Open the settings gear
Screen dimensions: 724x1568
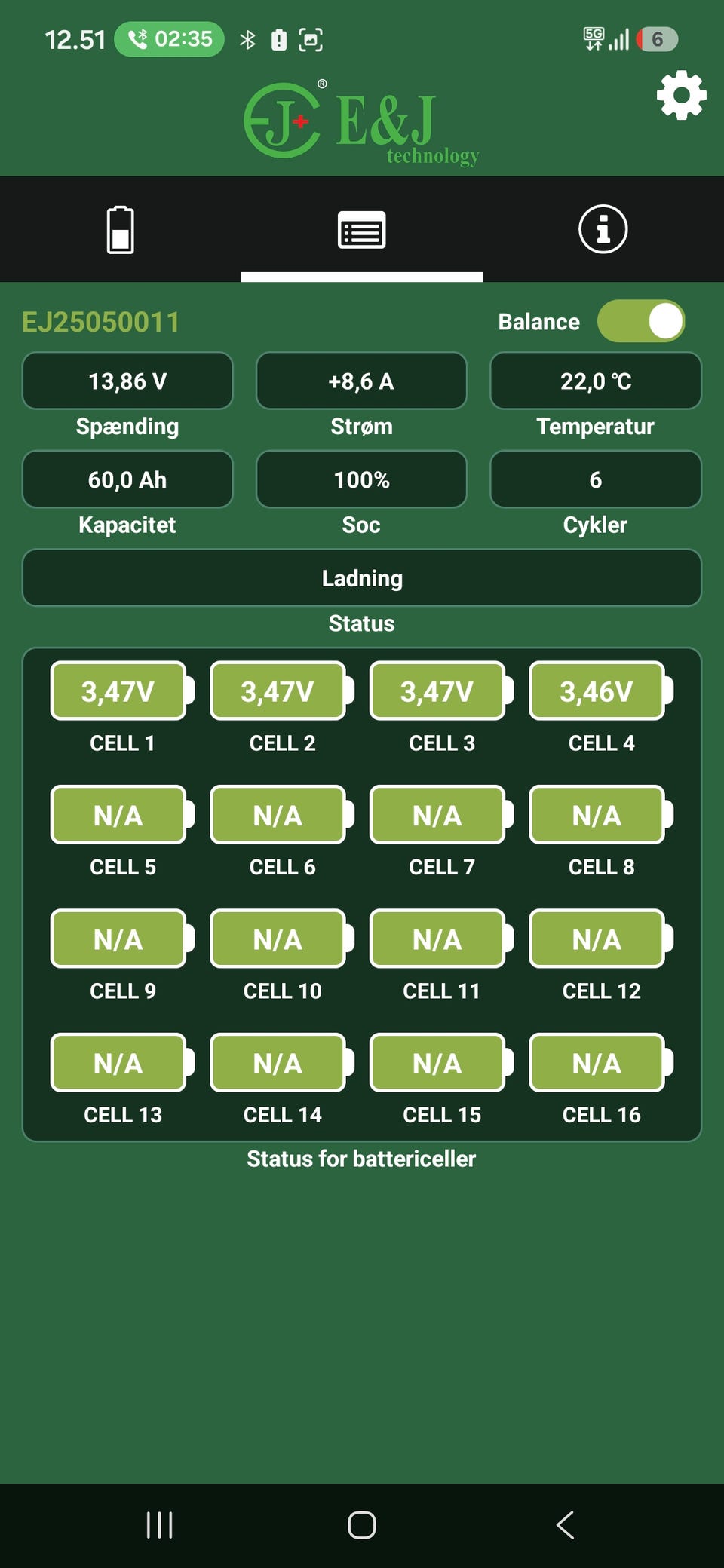[681, 95]
